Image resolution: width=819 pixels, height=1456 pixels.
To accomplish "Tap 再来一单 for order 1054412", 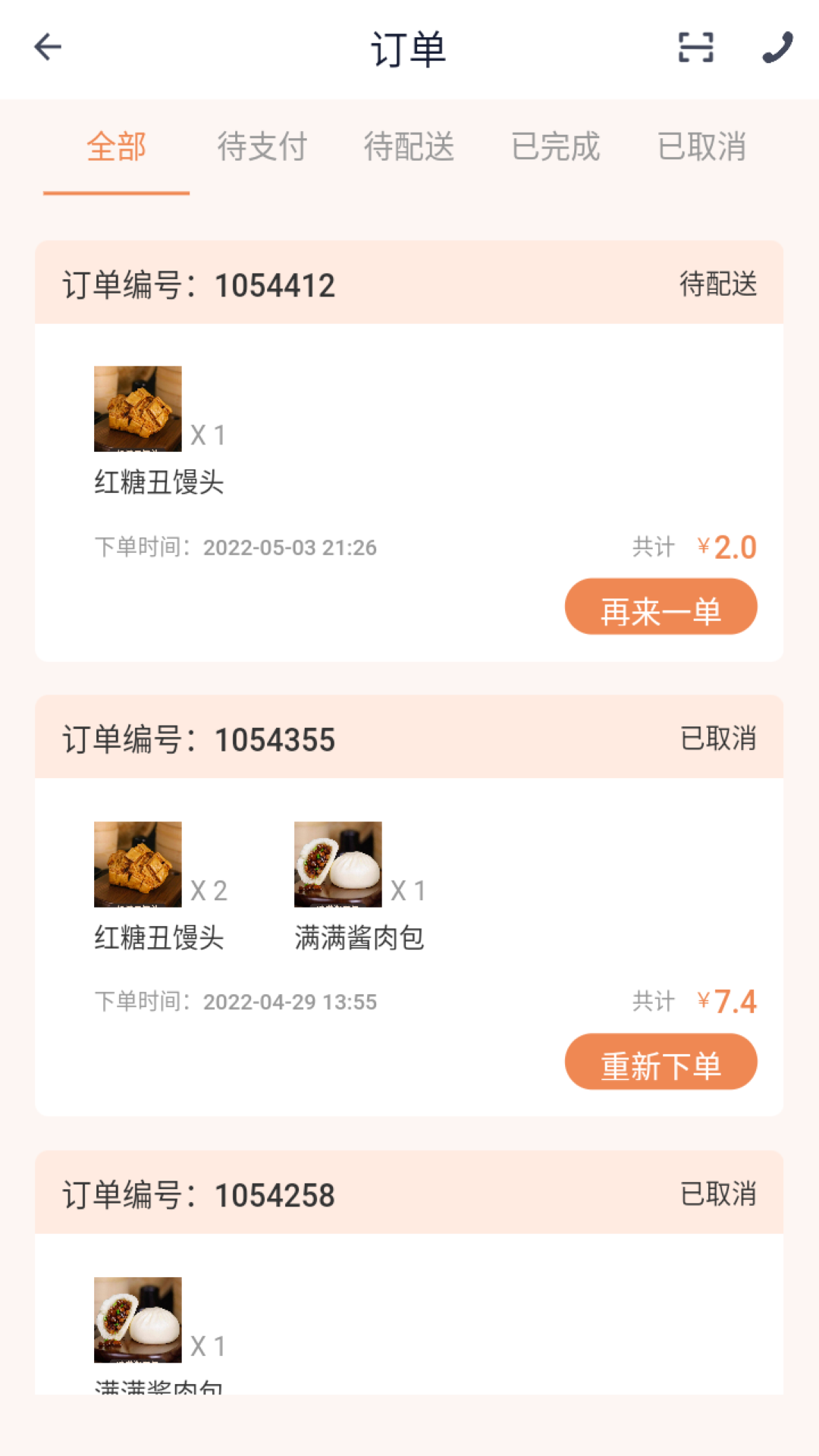I will click(x=661, y=606).
